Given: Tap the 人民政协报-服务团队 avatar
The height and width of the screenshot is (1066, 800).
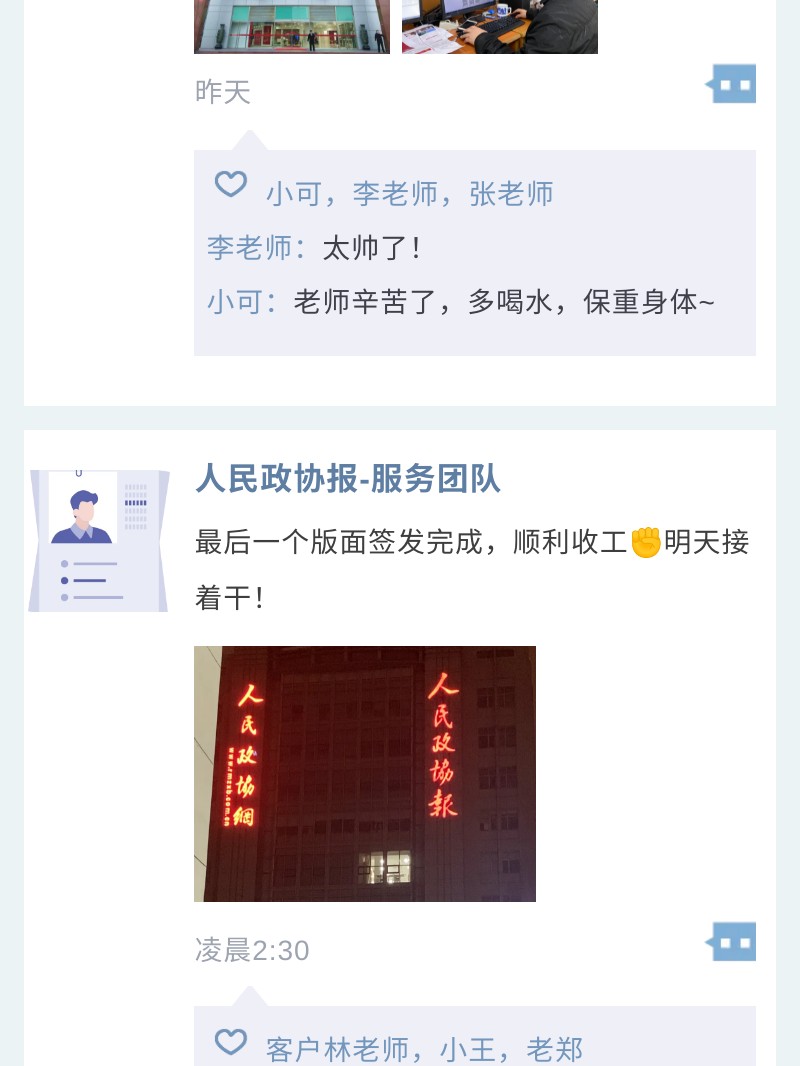Looking at the screenshot, I should click(x=98, y=541).
